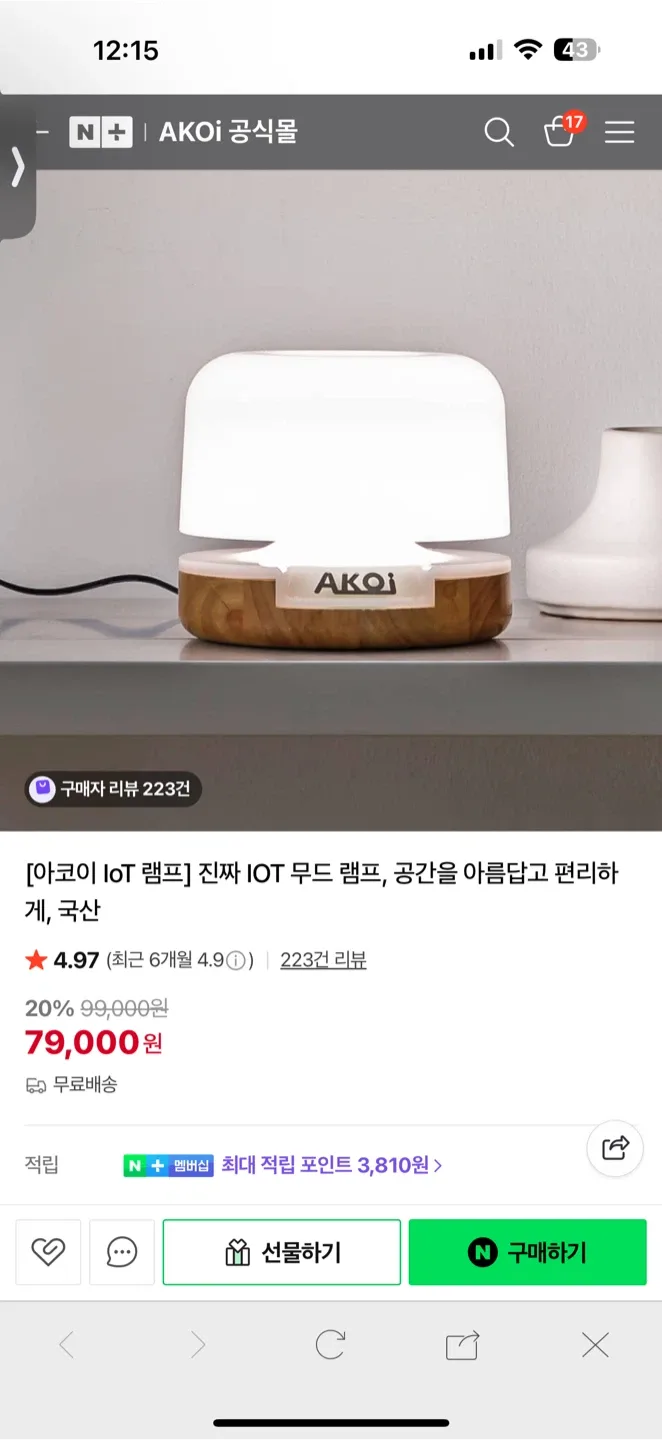Go back in the browser
The width and height of the screenshot is (662, 1440).
[x=66, y=1345]
